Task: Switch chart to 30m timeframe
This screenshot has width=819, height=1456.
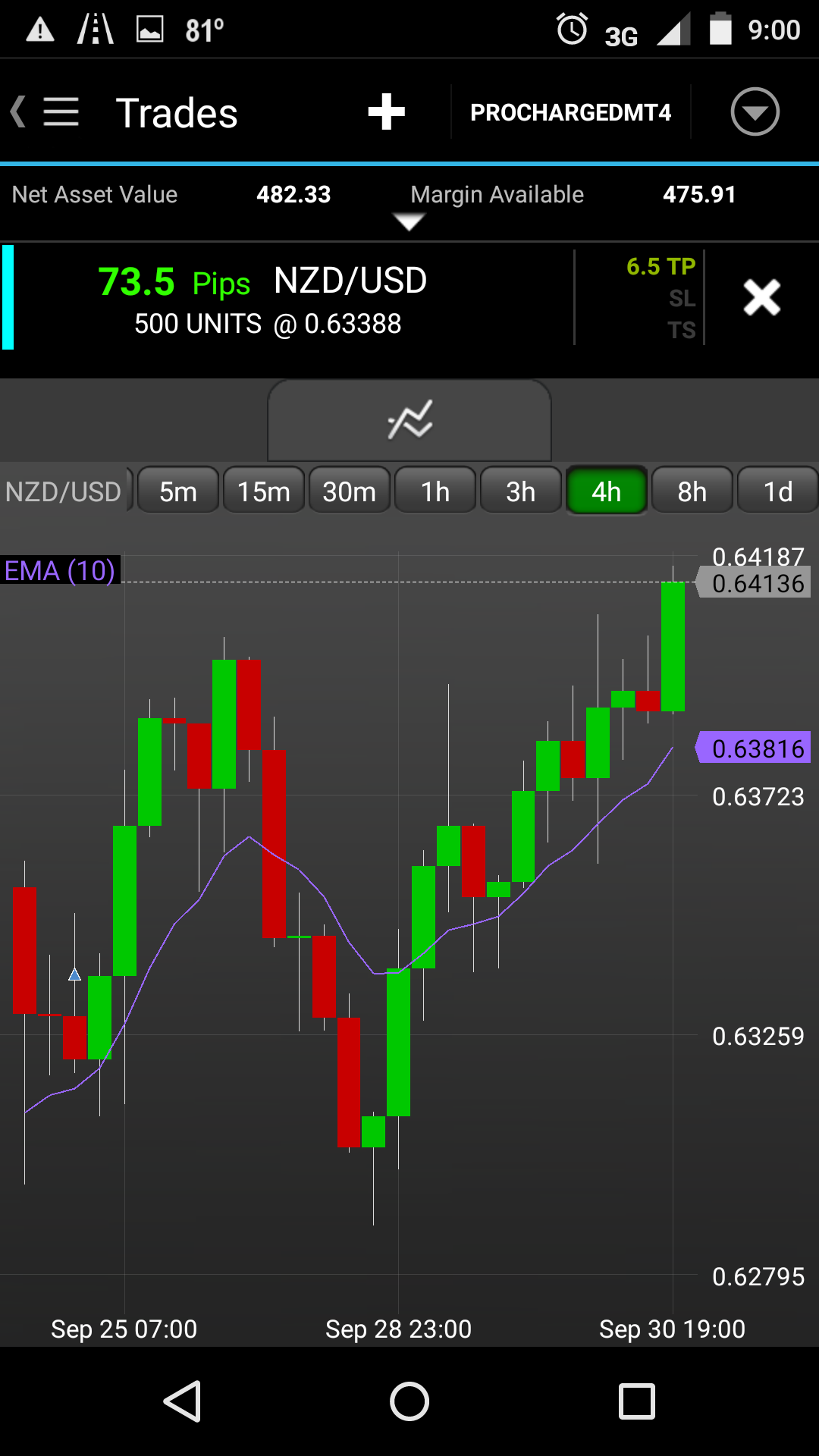Action: tap(350, 491)
